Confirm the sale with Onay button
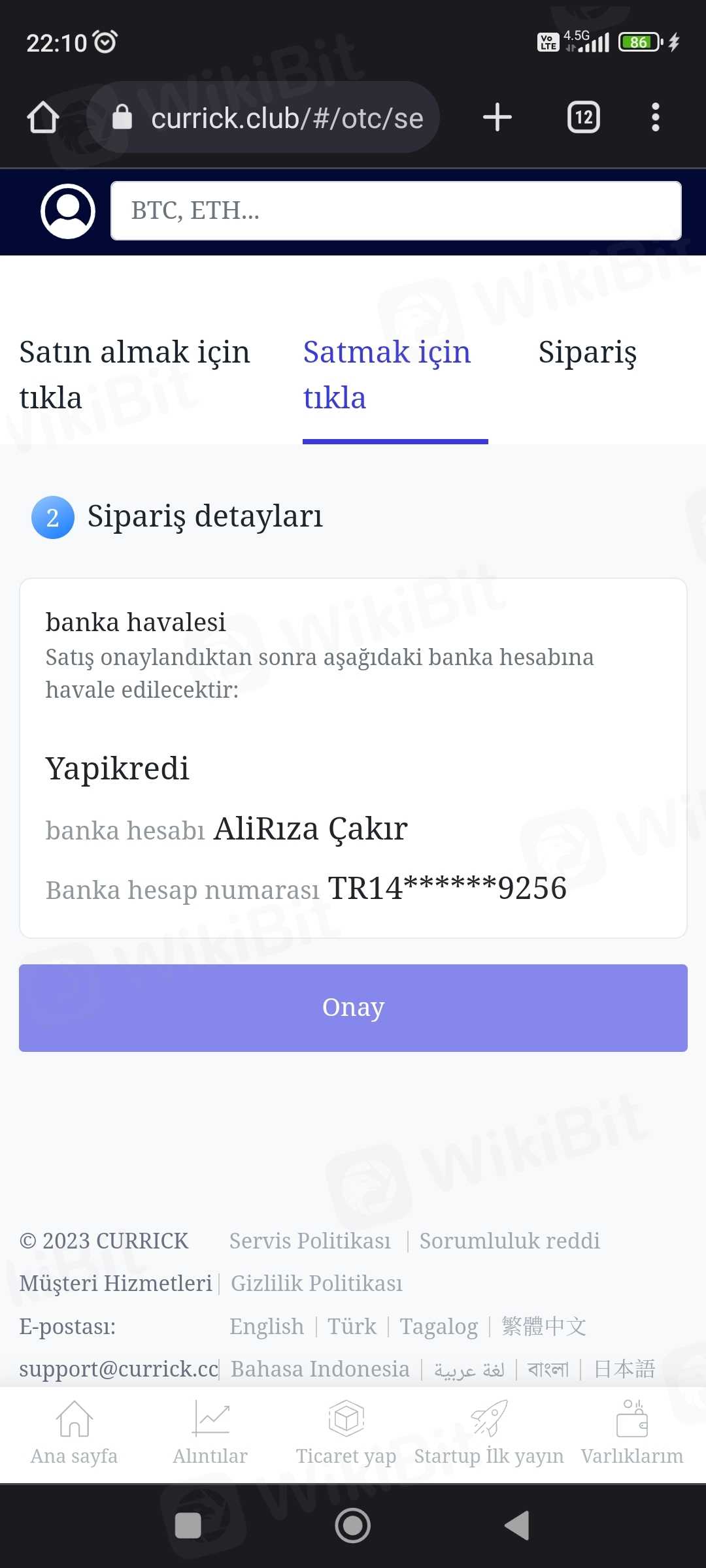 point(353,1007)
